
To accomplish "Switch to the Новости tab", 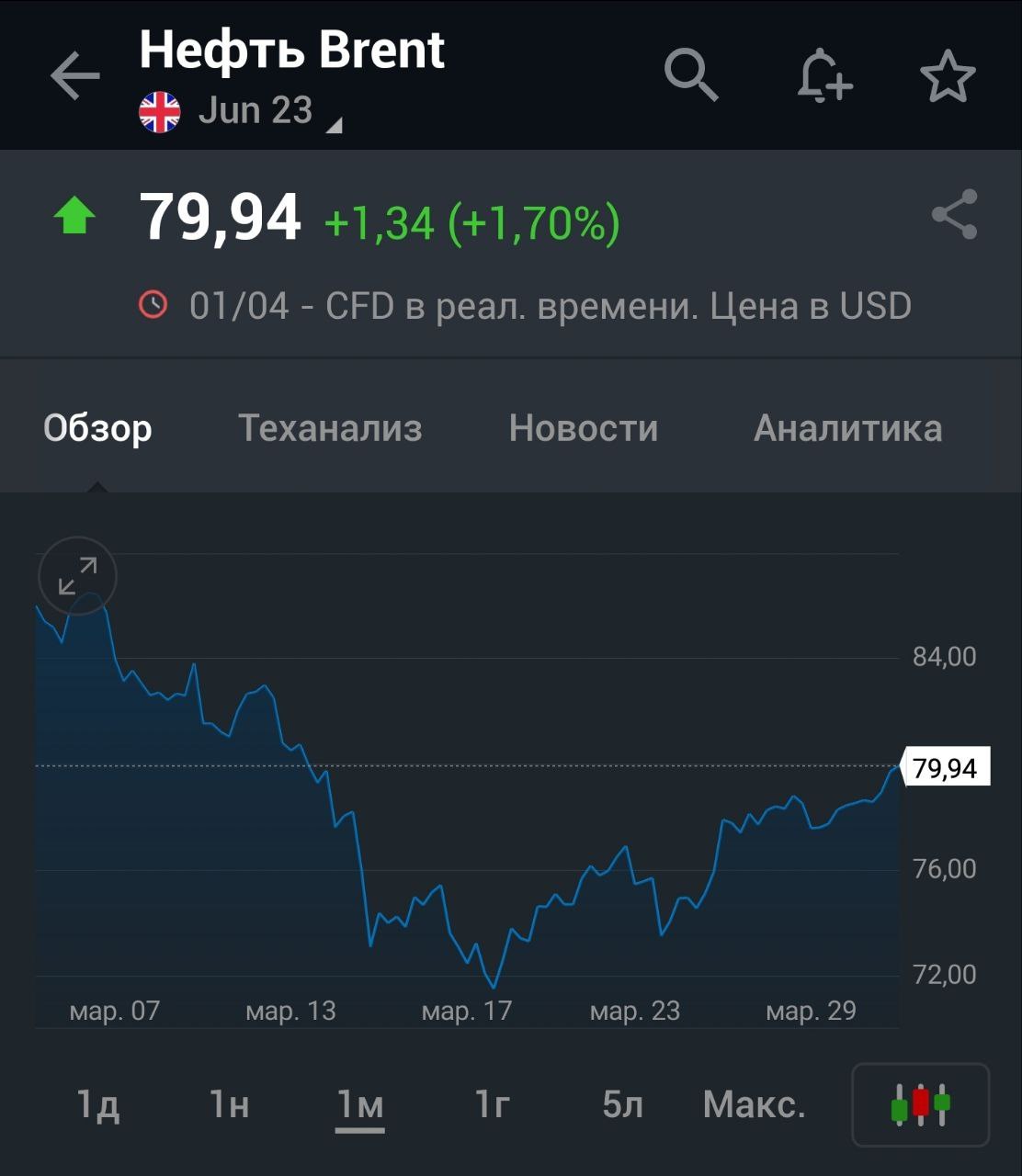I will [x=584, y=428].
